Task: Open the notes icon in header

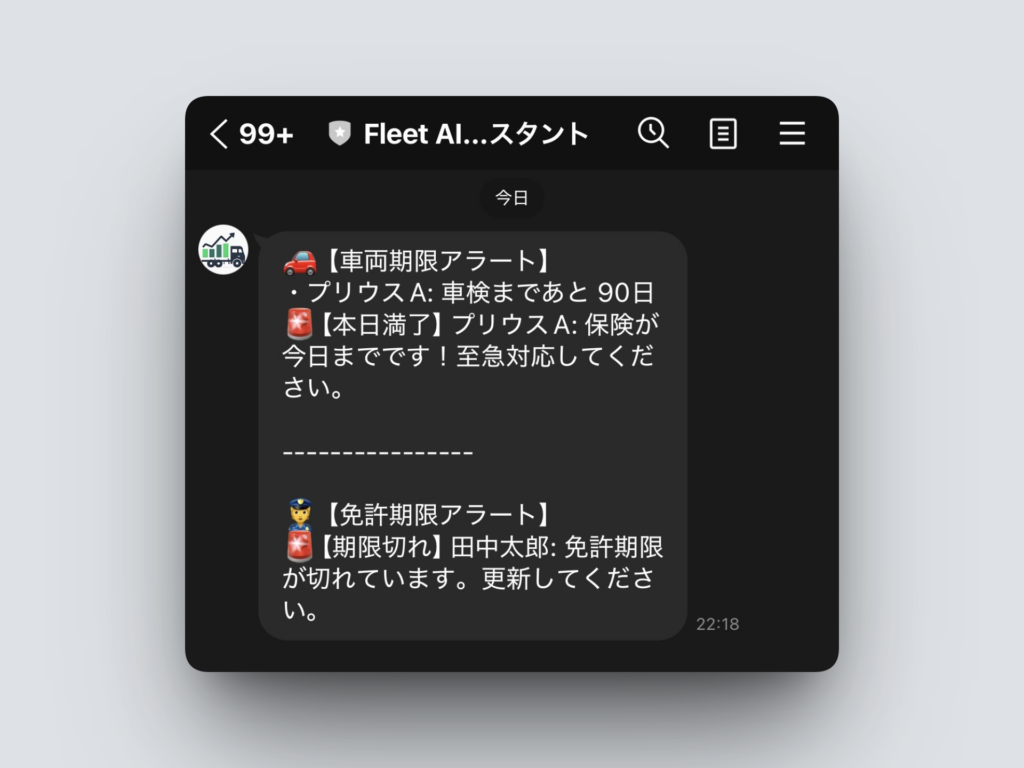Action: pos(723,134)
